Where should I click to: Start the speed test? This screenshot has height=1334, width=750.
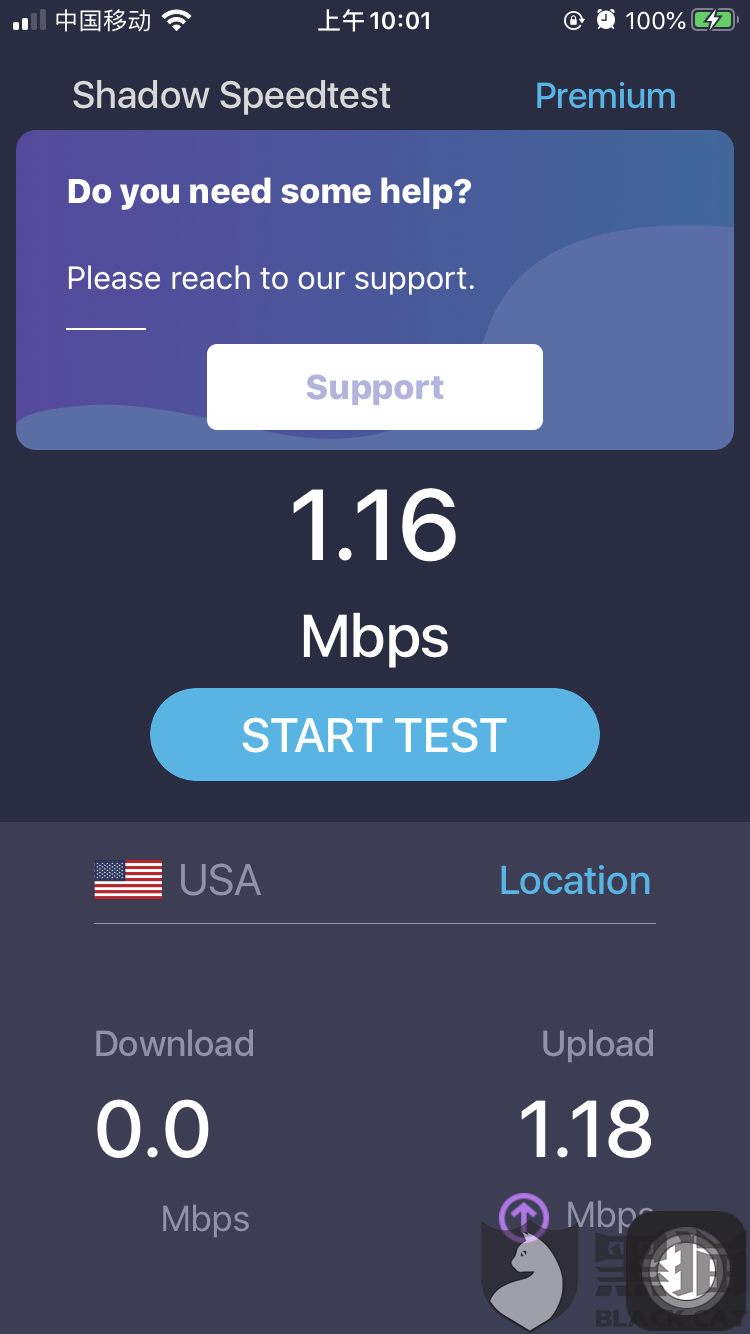click(x=375, y=735)
